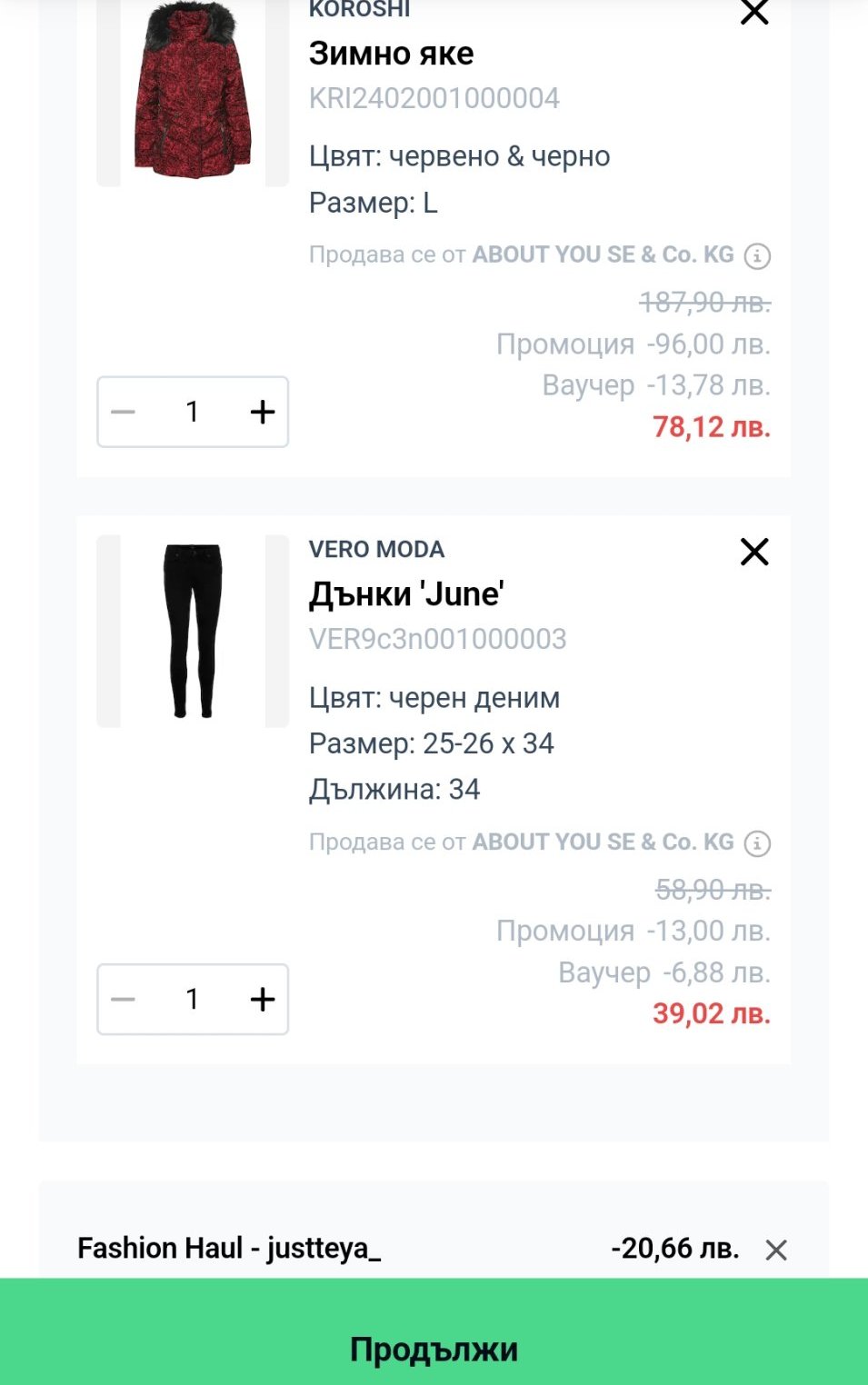Remove the VERO MODA 'June' jeans from cart
868x1385 pixels.
coord(754,552)
